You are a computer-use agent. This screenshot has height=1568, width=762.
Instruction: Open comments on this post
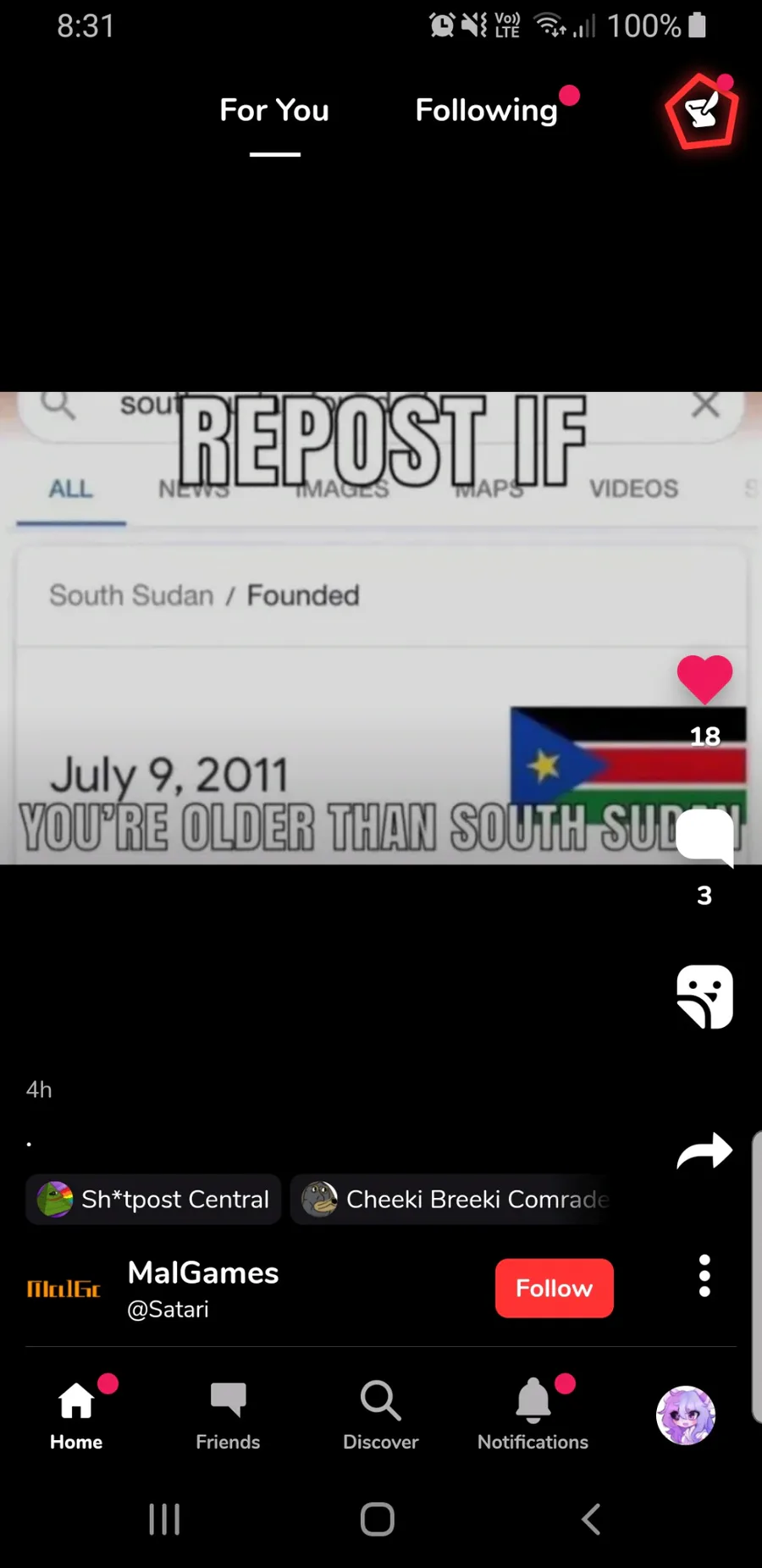(x=704, y=836)
